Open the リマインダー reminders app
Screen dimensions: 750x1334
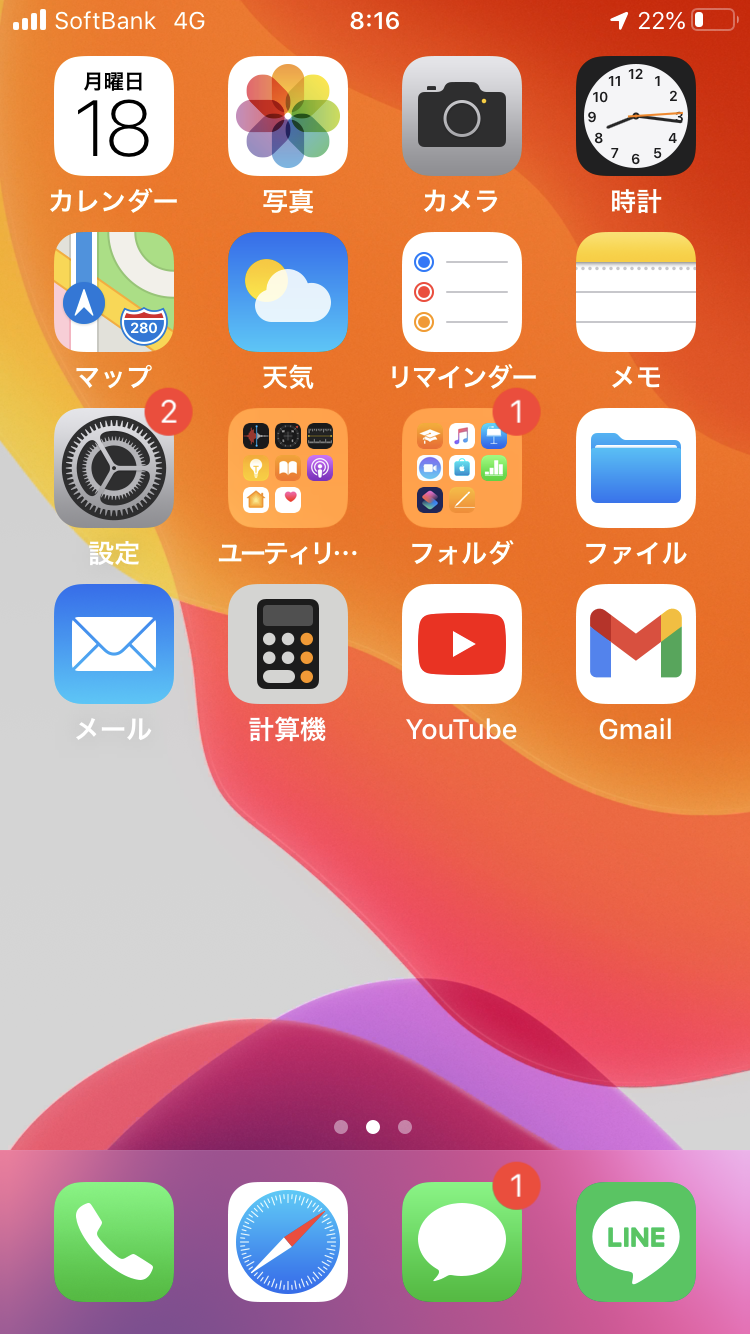[x=462, y=292]
